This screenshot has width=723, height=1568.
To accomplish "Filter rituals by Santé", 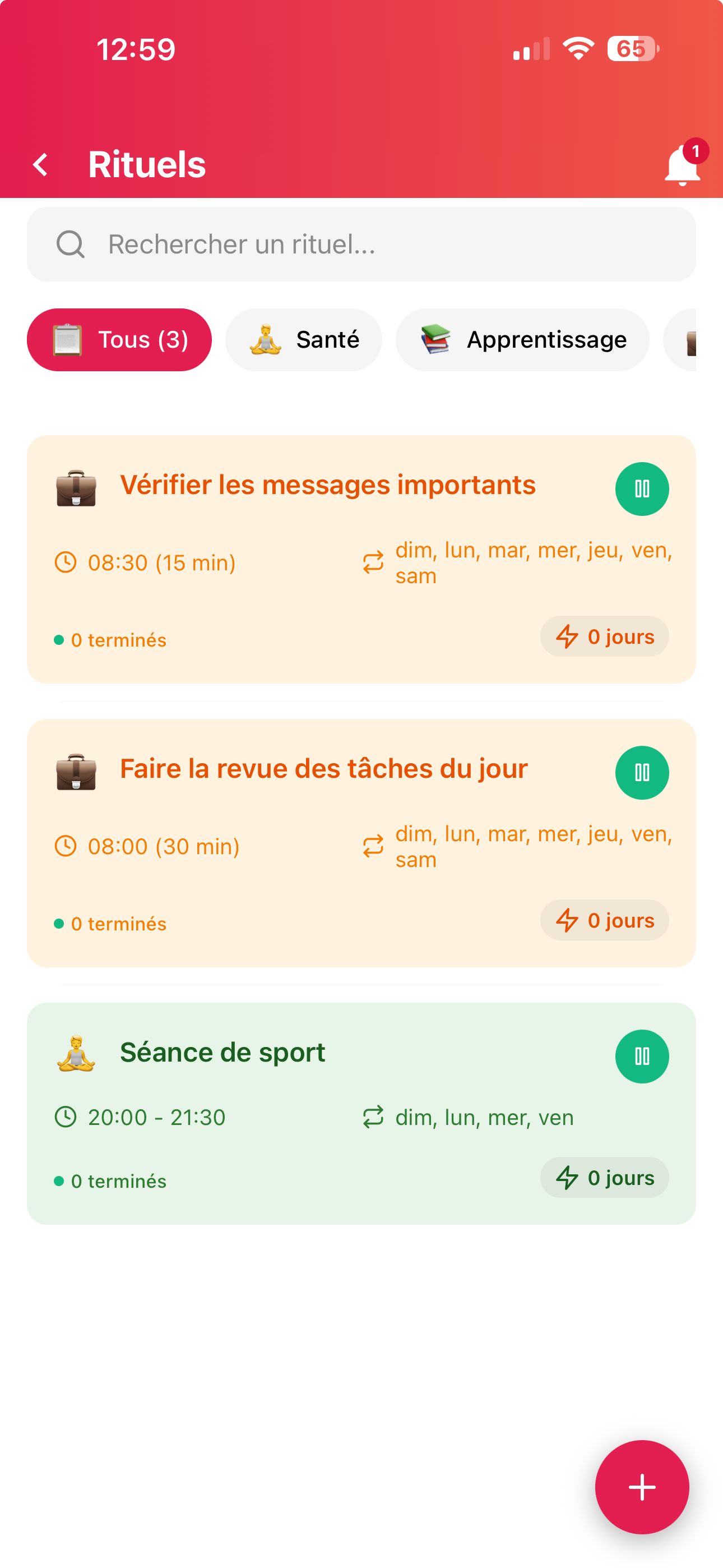I will click(304, 340).
